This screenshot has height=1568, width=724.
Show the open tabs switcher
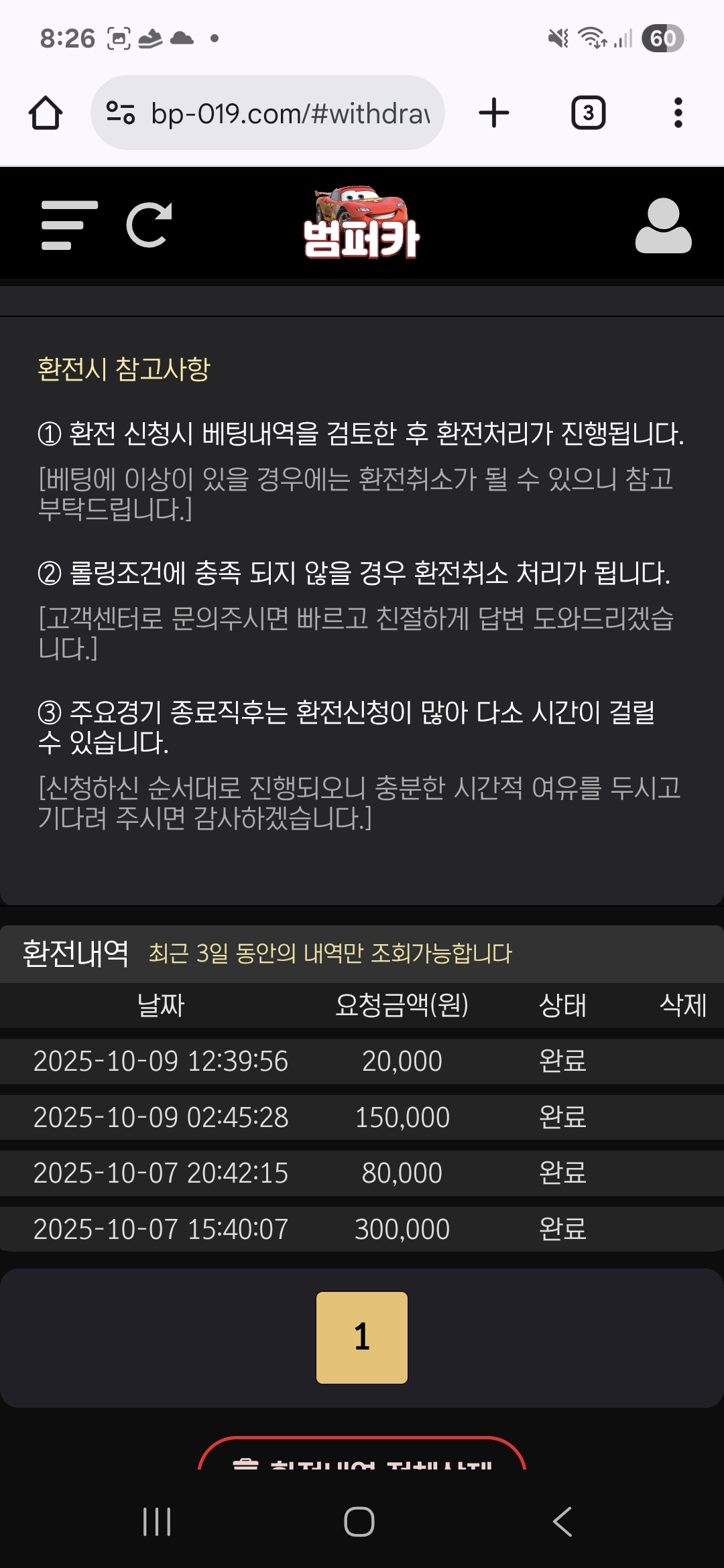(588, 113)
